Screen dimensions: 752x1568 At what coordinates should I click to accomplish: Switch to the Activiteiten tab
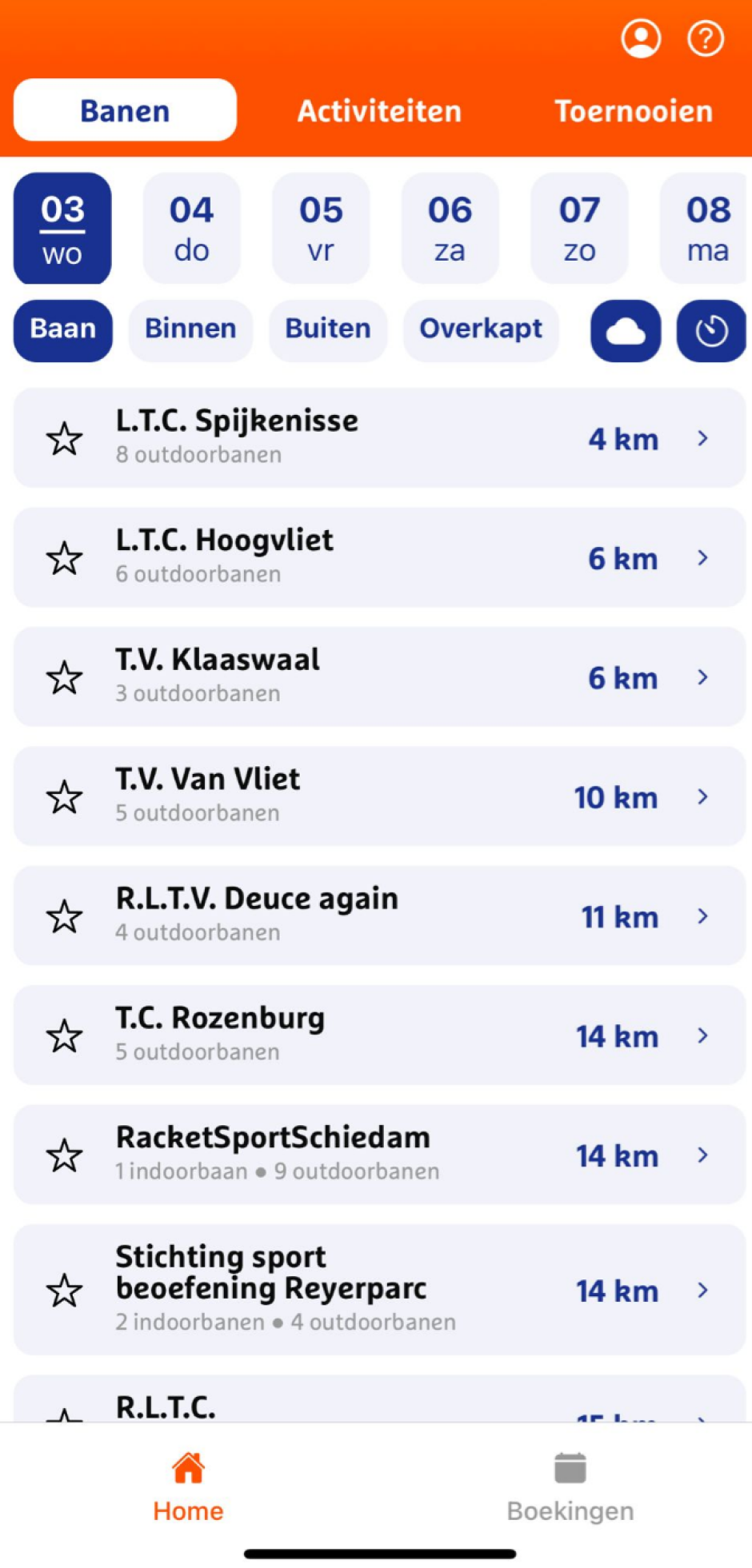pyautogui.click(x=379, y=111)
